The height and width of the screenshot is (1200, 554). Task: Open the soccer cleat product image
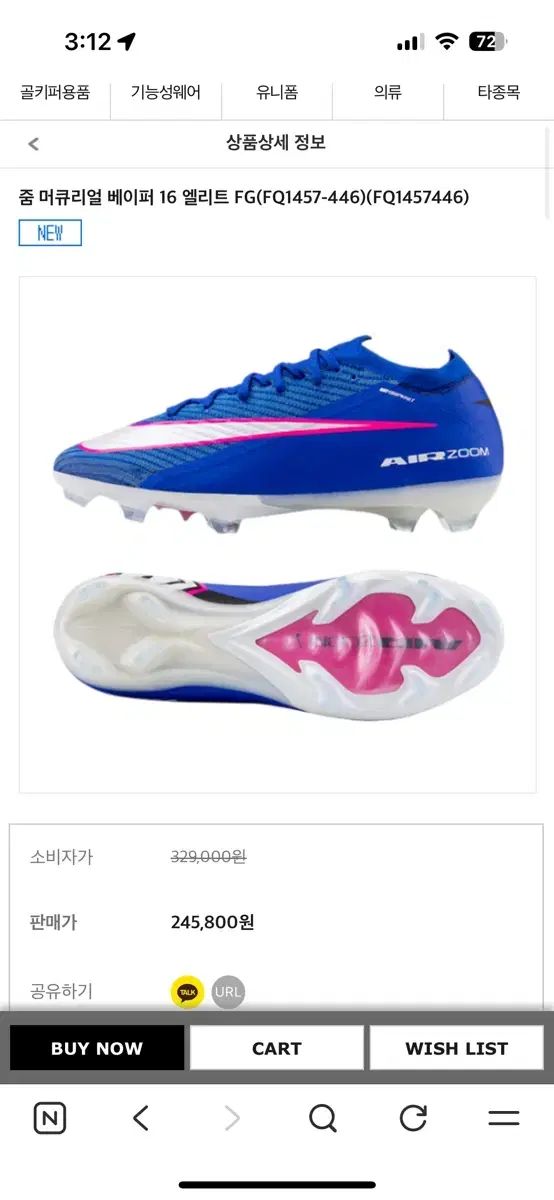(277, 535)
